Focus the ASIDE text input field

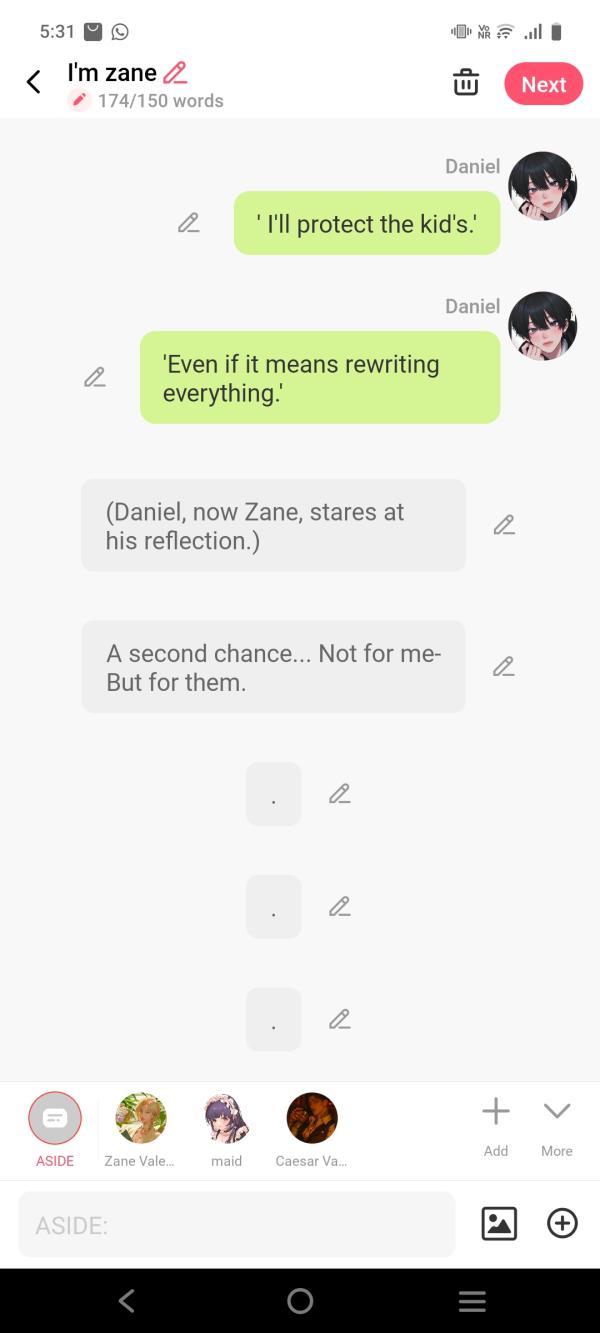pos(236,1224)
